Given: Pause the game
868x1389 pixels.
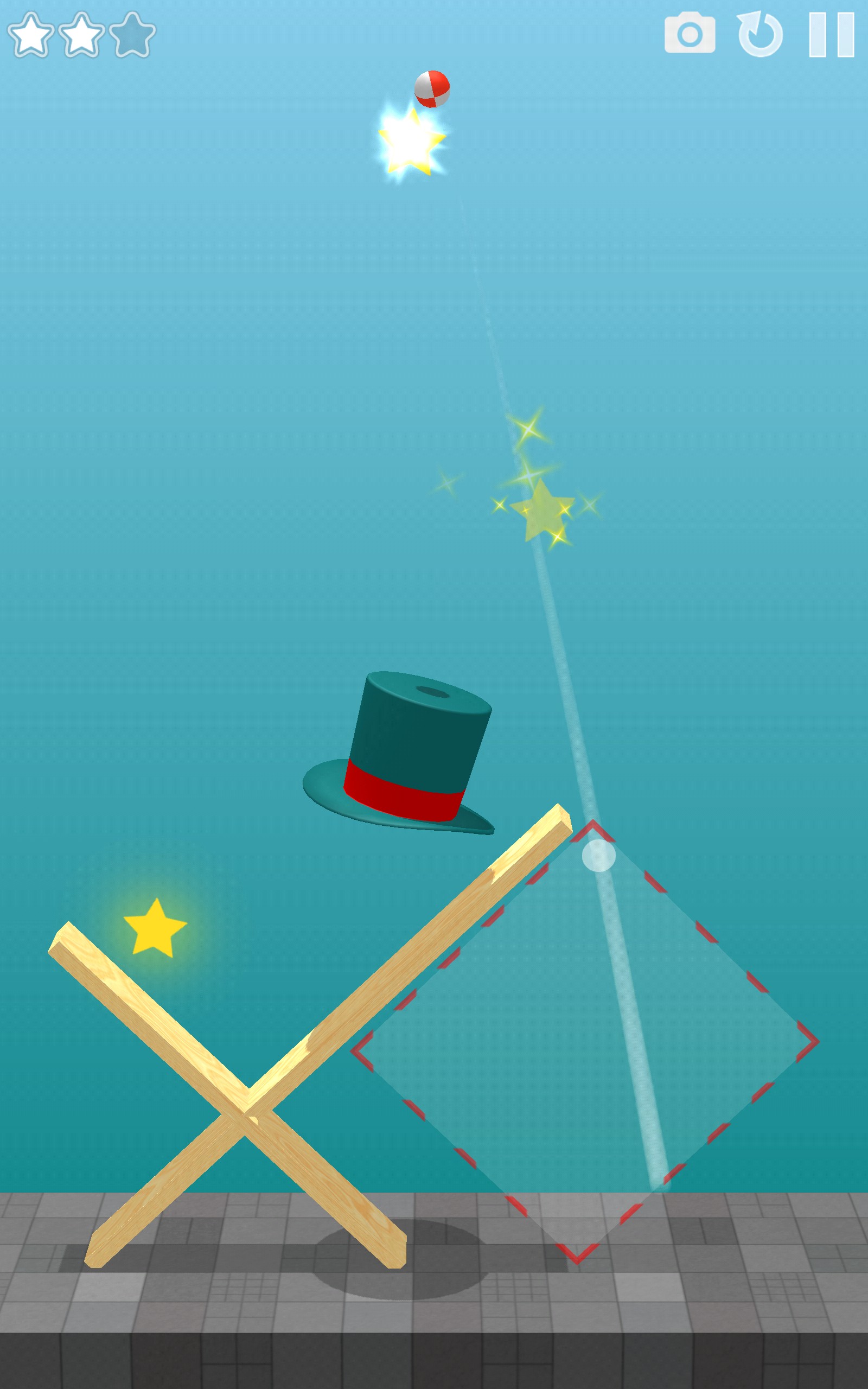Looking at the screenshot, I should [831, 34].
